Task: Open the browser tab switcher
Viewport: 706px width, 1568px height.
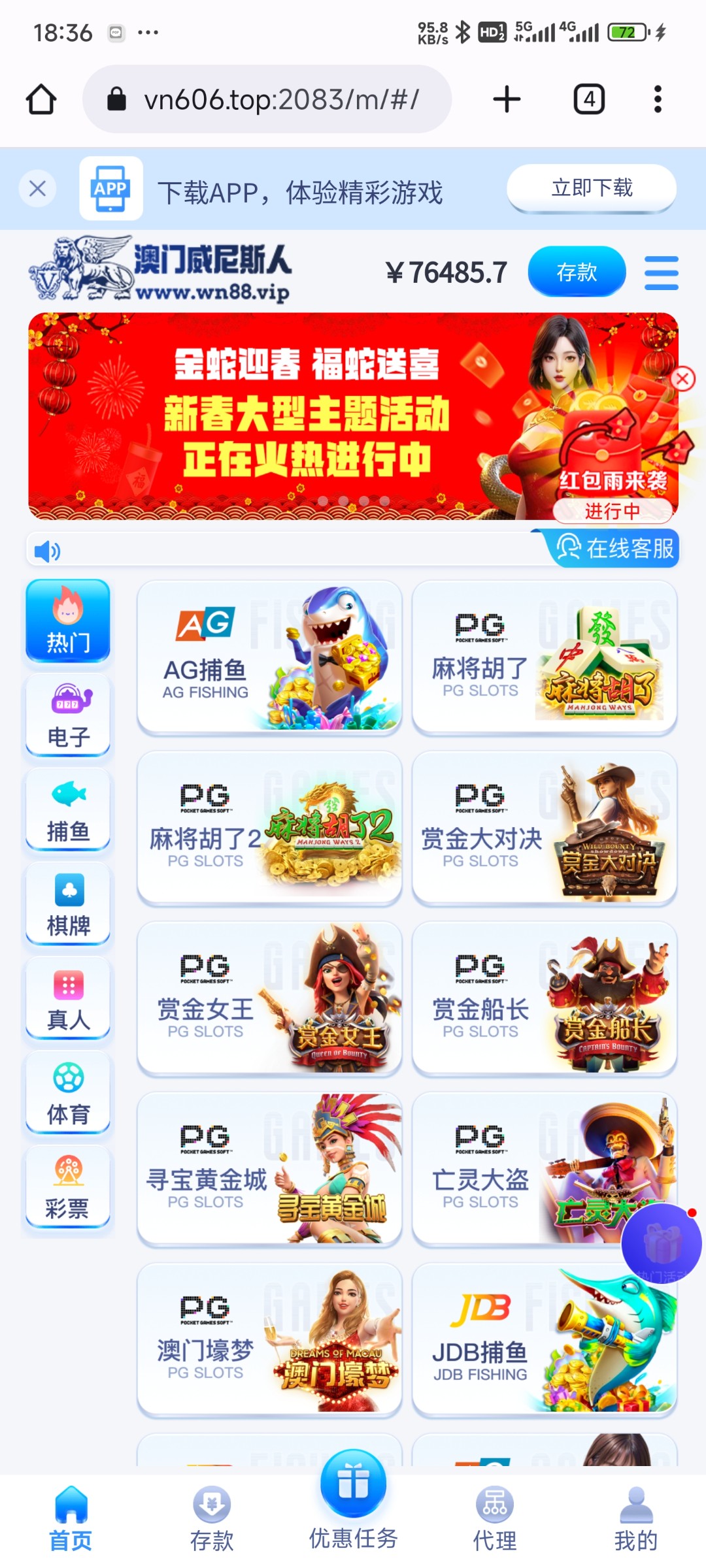Action: (x=589, y=99)
